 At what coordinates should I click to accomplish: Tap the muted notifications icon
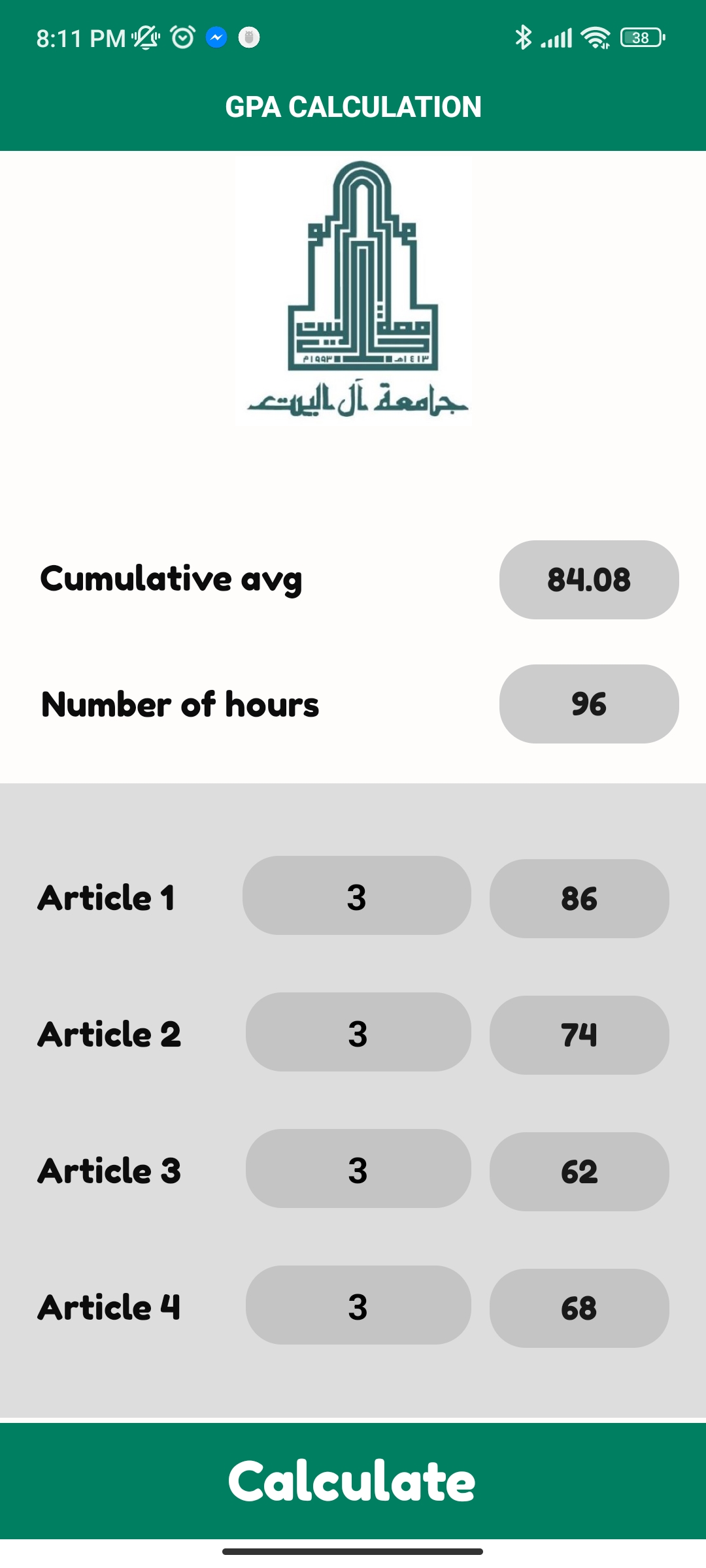coord(145,38)
